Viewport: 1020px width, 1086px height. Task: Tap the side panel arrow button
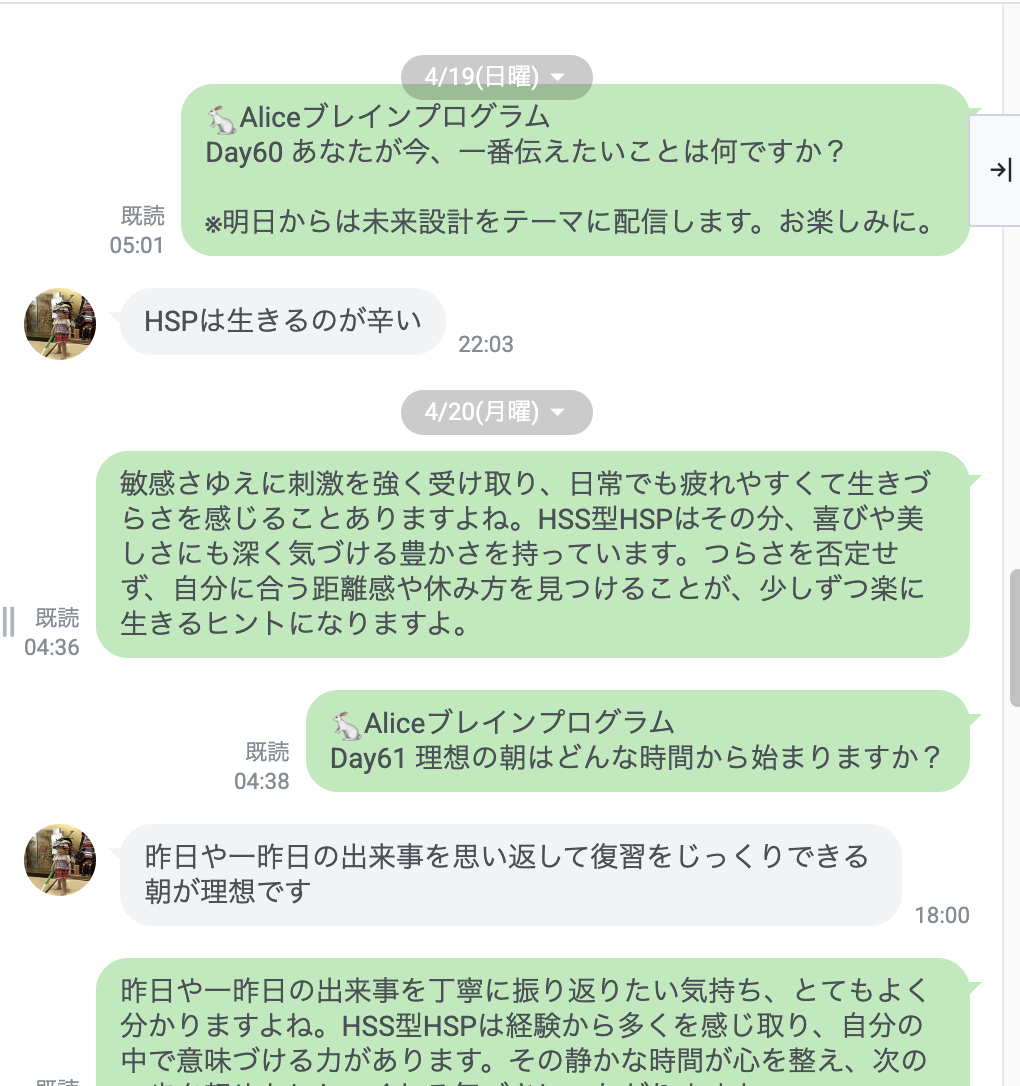(999, 170)
